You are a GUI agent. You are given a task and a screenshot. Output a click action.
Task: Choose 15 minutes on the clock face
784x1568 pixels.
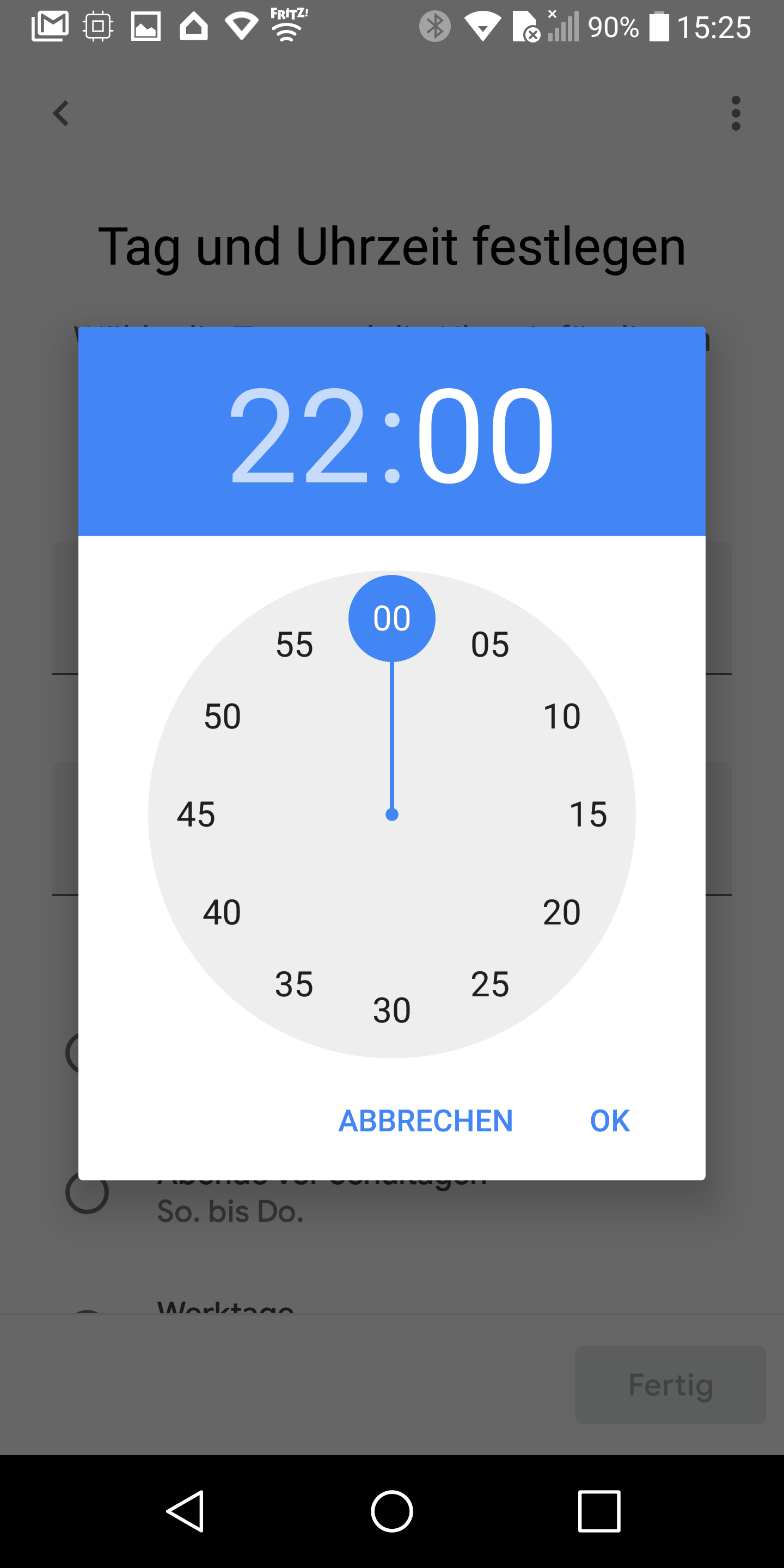point(588,814)
